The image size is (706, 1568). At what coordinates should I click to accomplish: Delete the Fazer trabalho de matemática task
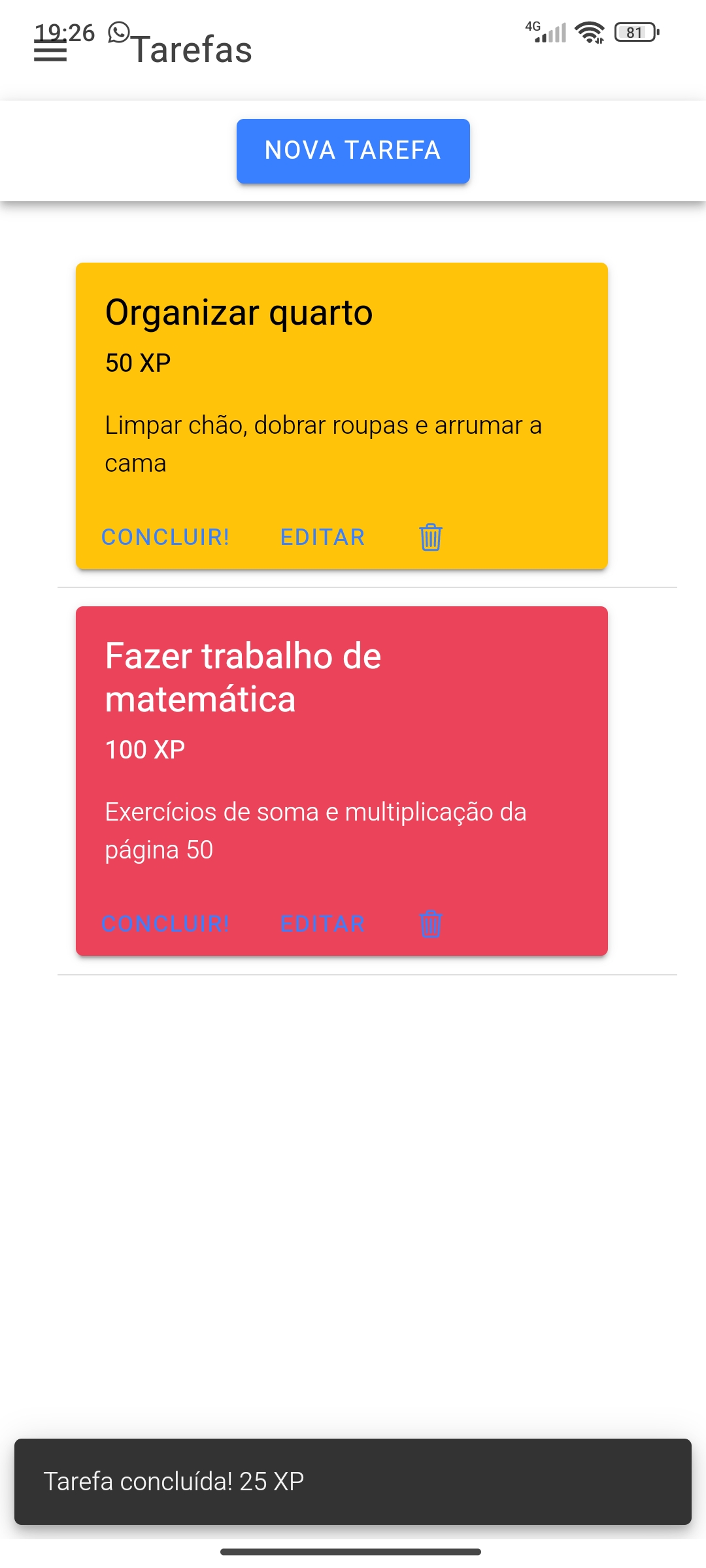[x=431, y=924]
